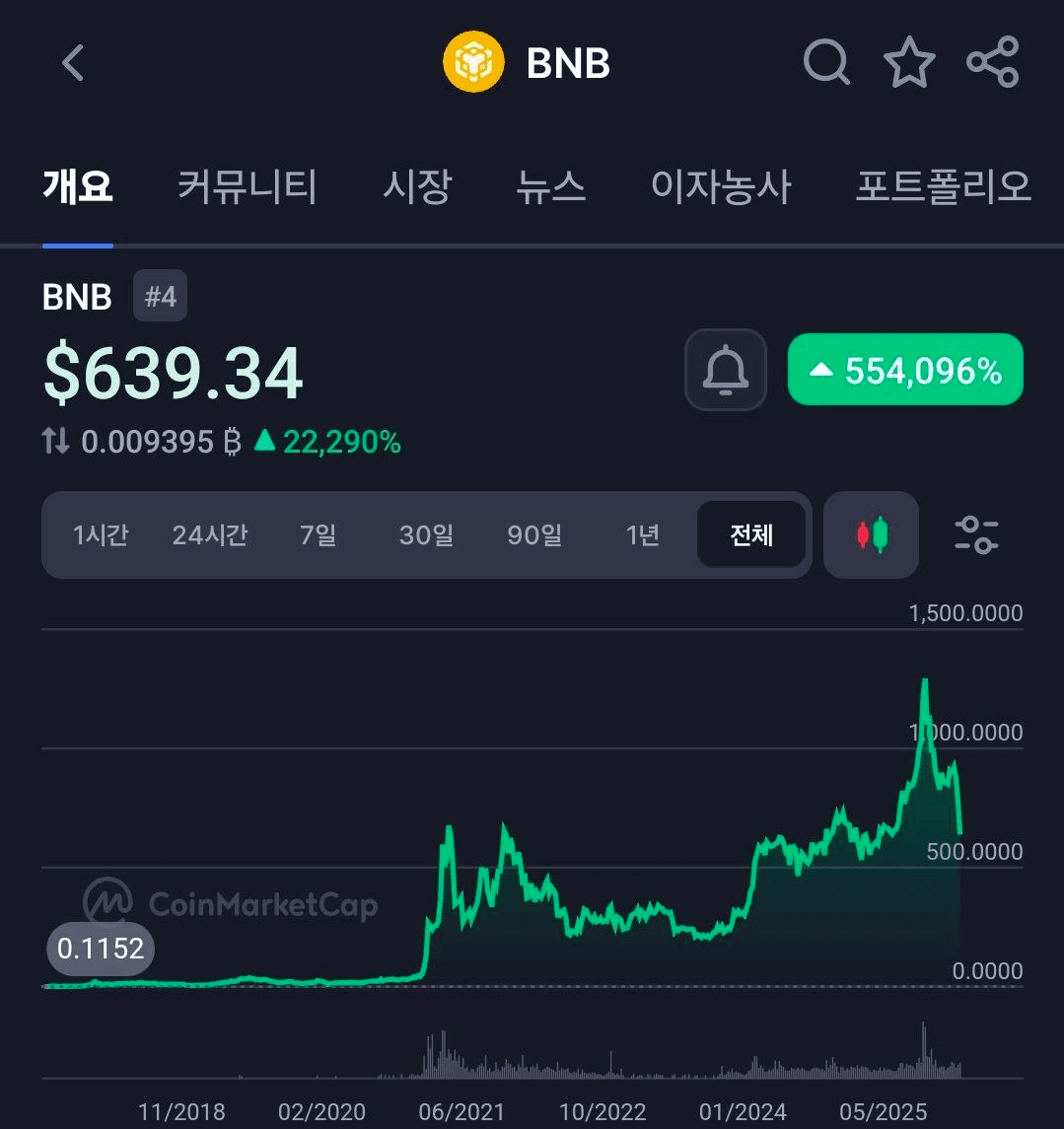Screen dimensions: 1064x1129
Task: Open the search icon
Action: 826,61
